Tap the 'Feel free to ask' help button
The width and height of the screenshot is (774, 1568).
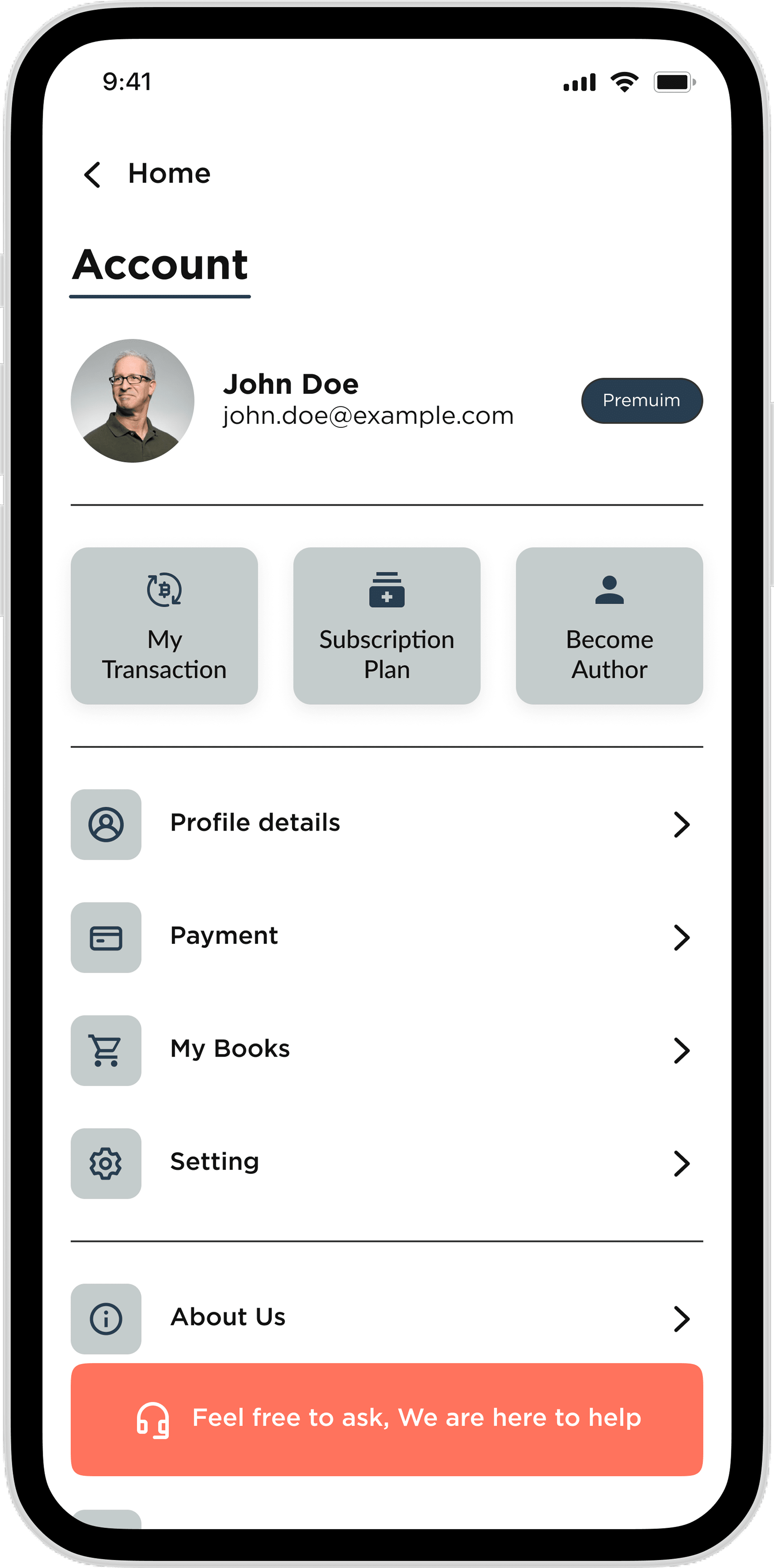click(387, 1419)
